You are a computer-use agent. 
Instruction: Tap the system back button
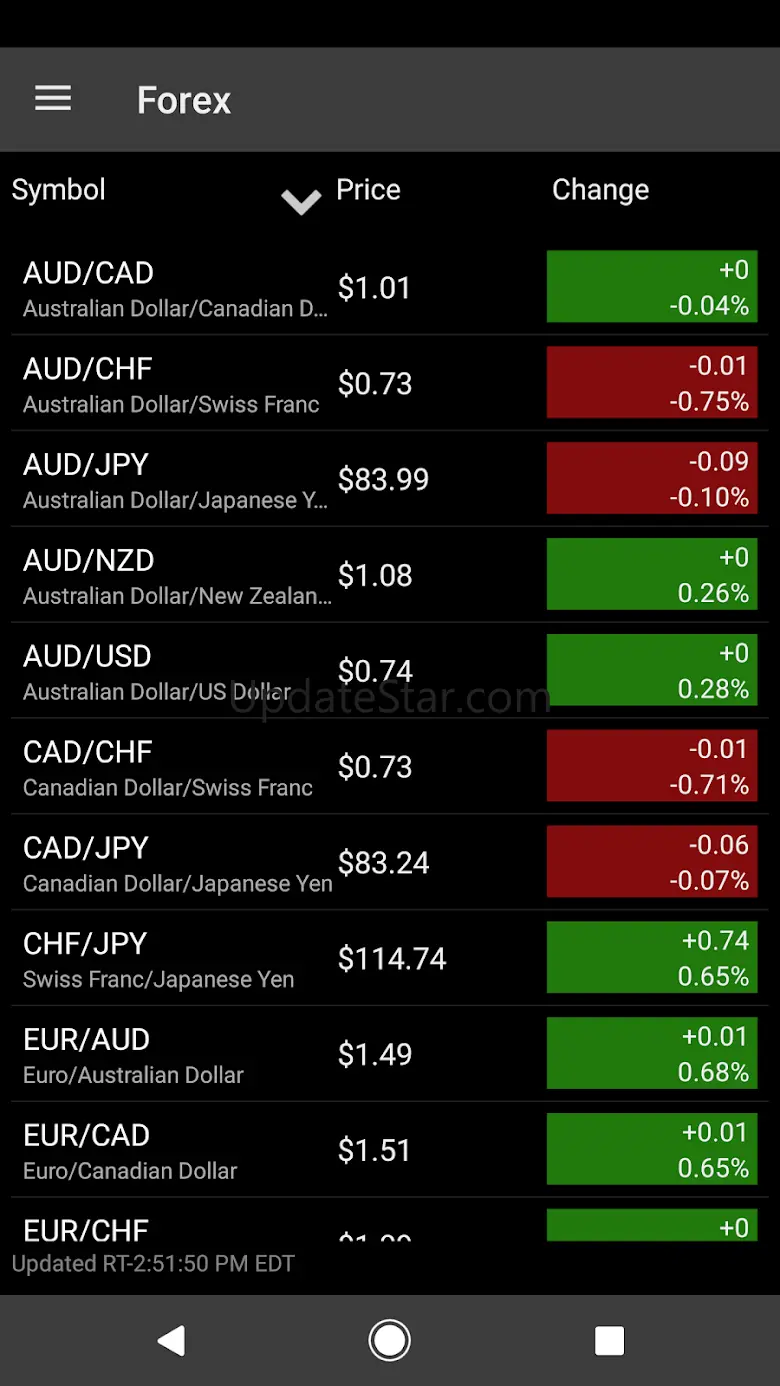point(171,1341)
